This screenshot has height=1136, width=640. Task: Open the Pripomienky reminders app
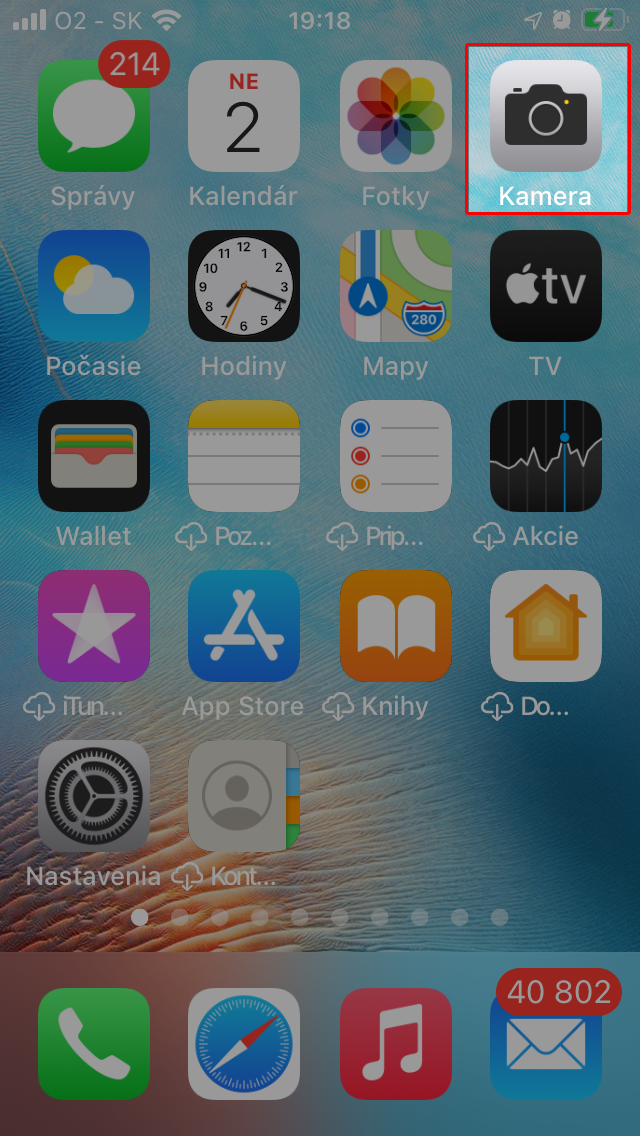coord(396,456)
